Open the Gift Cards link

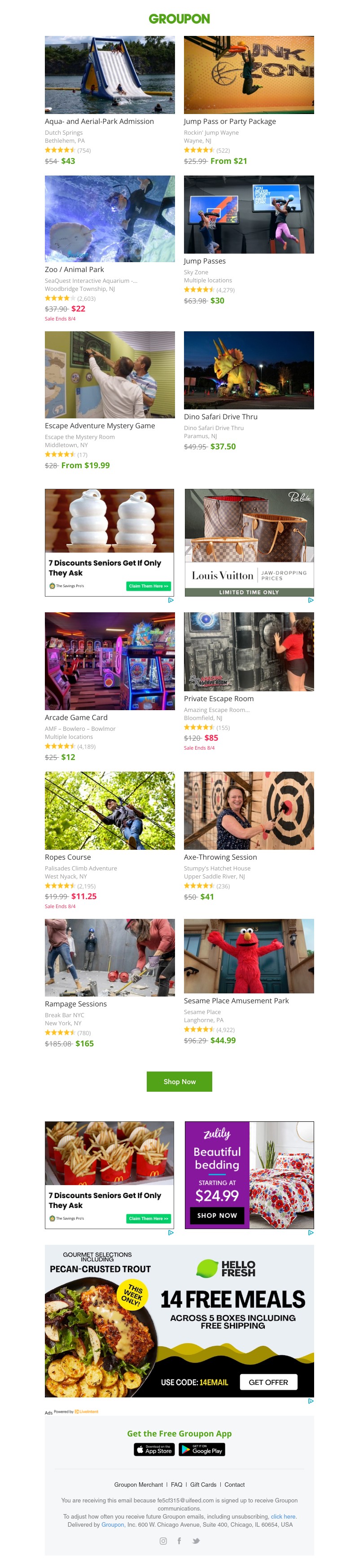pyautogui.click(x=203, y=1485)
